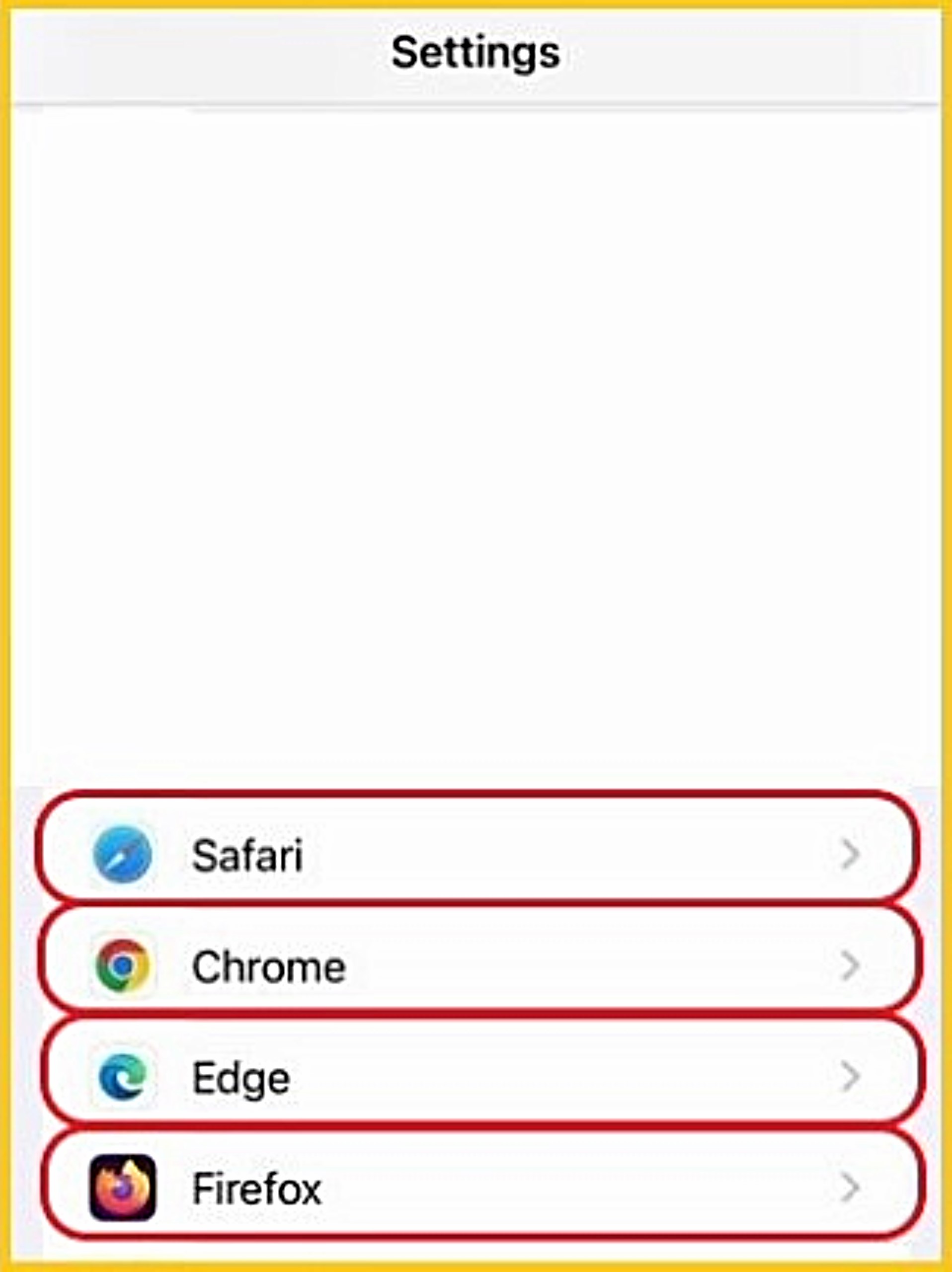Go to Firefox settings
This screenshot has width=952, height=1272.
(476, 1189)
